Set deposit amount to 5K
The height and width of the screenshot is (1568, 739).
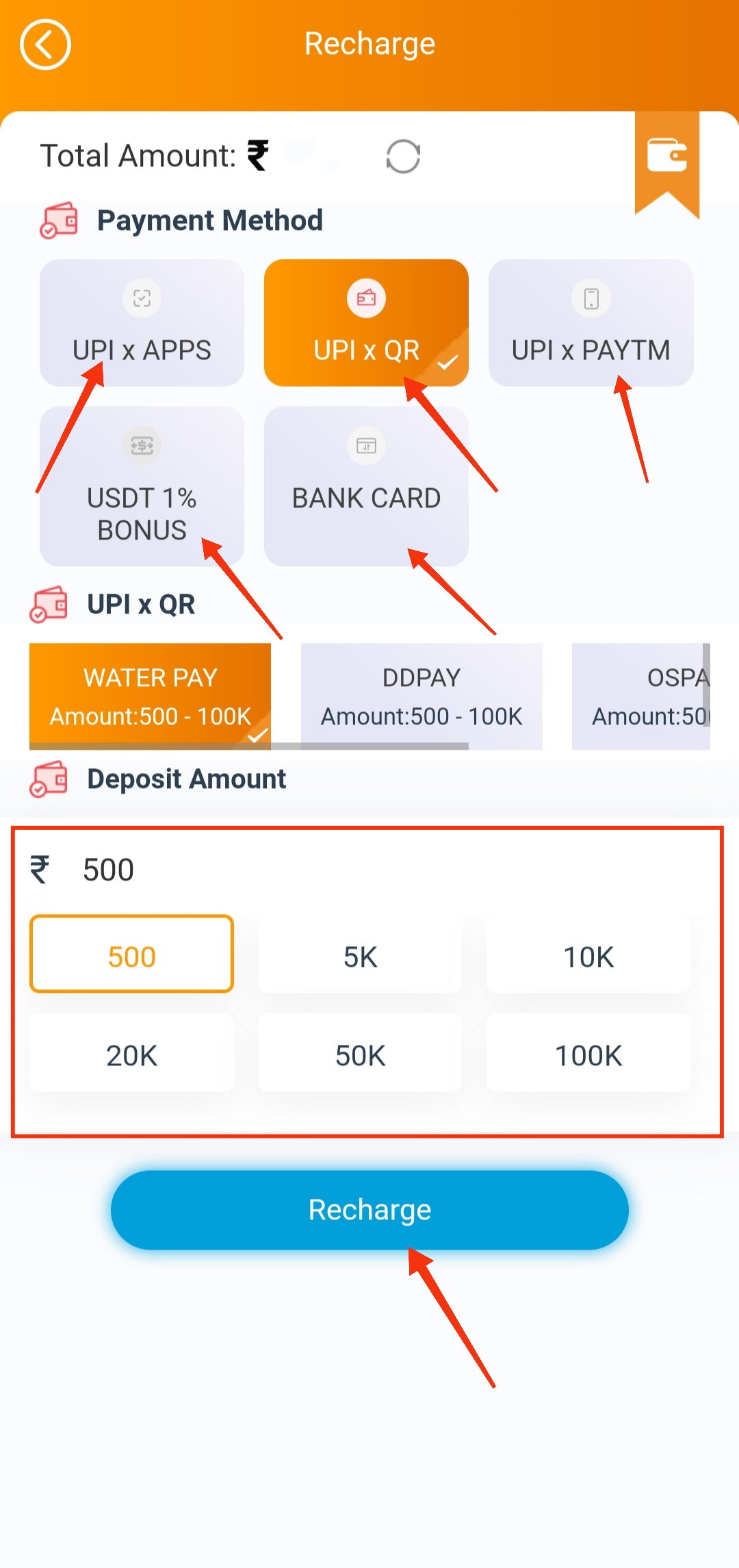[360, 955]
